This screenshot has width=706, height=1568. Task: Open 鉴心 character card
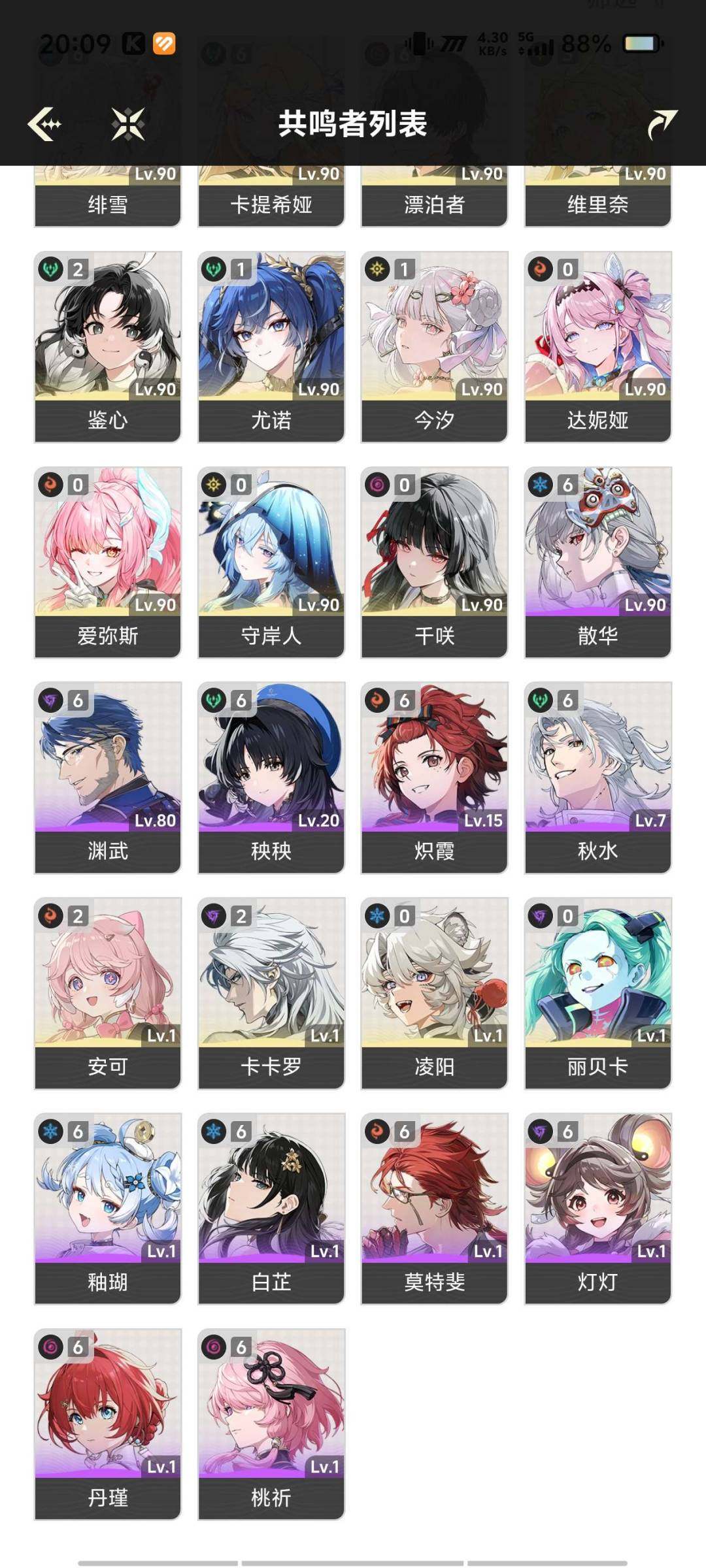pos(108,347)
